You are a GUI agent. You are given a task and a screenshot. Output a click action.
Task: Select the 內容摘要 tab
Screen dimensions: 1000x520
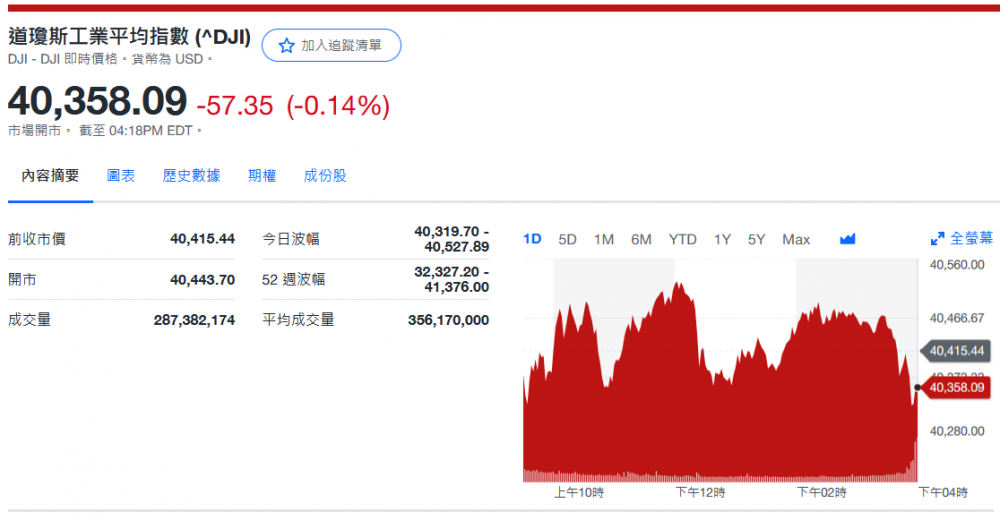coord(50,176)
